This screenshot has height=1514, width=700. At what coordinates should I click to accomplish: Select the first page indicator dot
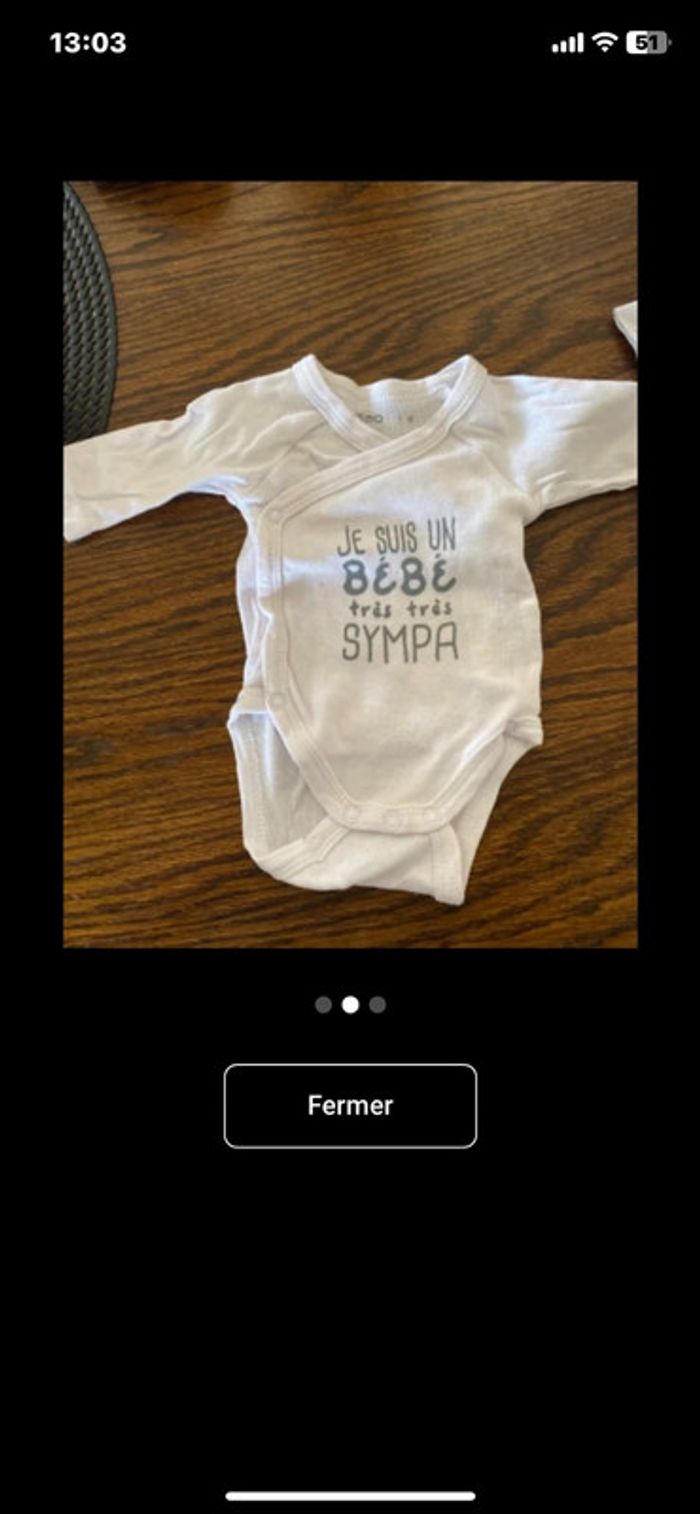323,1005
